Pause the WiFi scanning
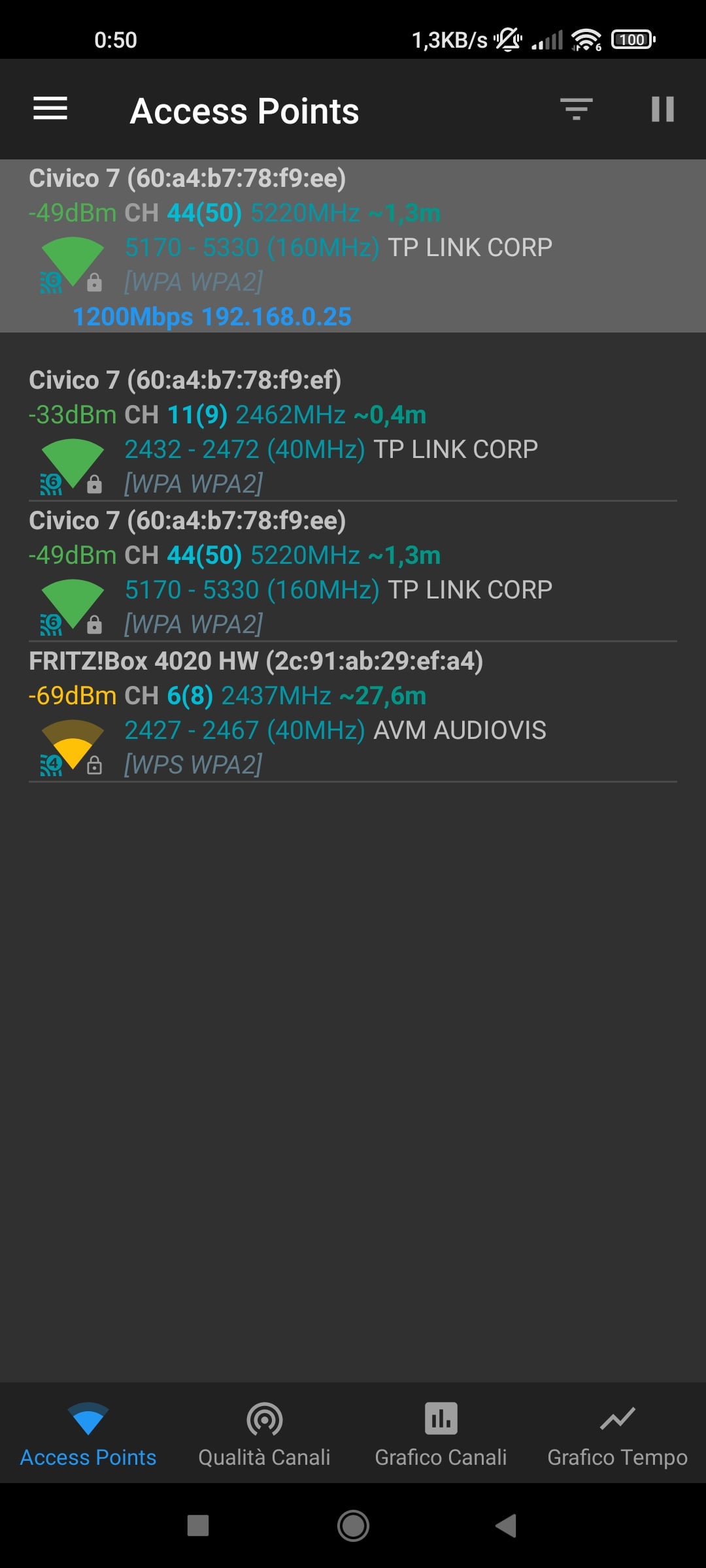 click(x=662, y=108)
